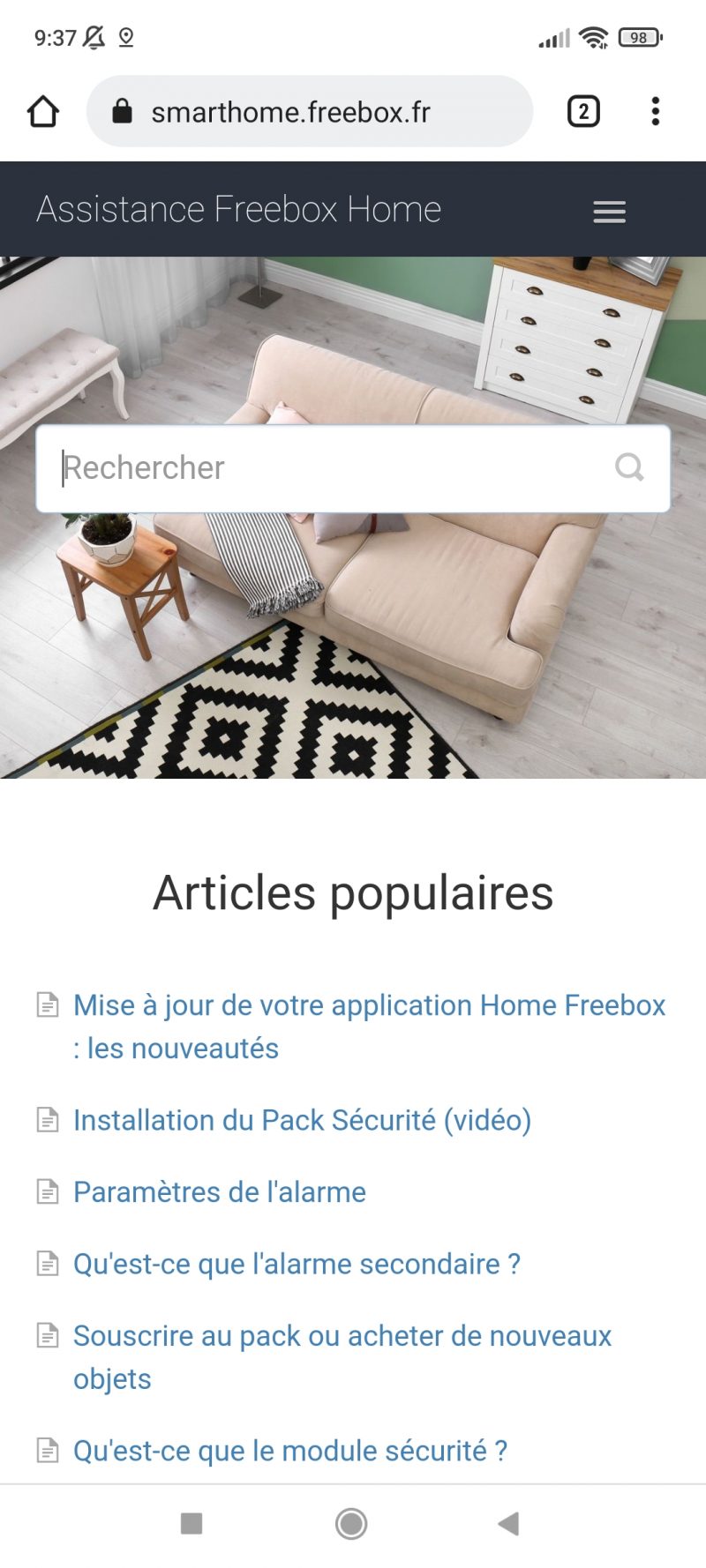Open the tab switcher showing 2 tabs

coord(582,112)
